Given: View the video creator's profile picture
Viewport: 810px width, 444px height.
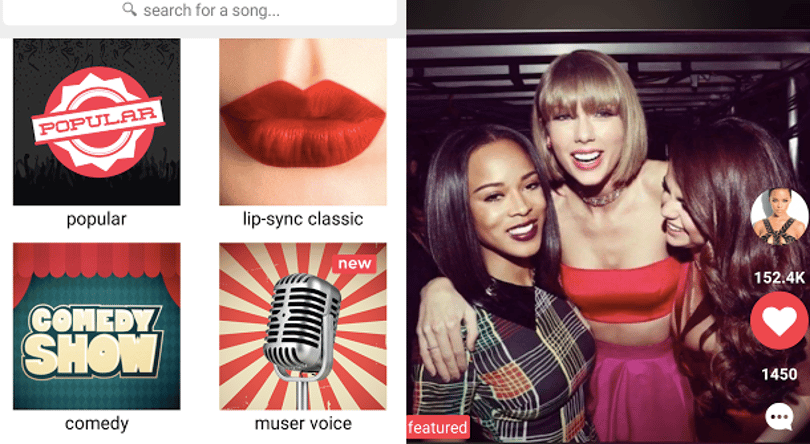Looking at the screenshot, I should (779, 216).
